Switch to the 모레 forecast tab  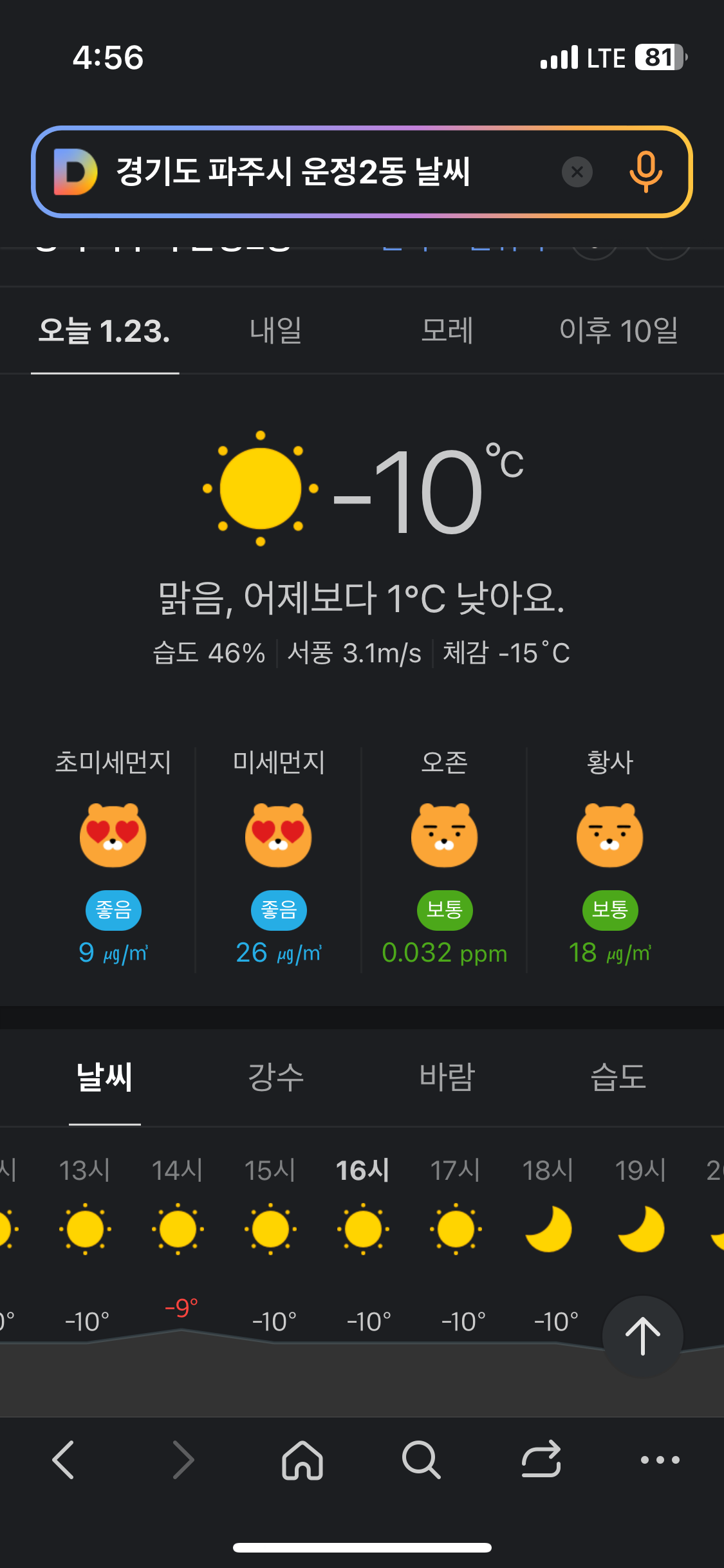447,331
